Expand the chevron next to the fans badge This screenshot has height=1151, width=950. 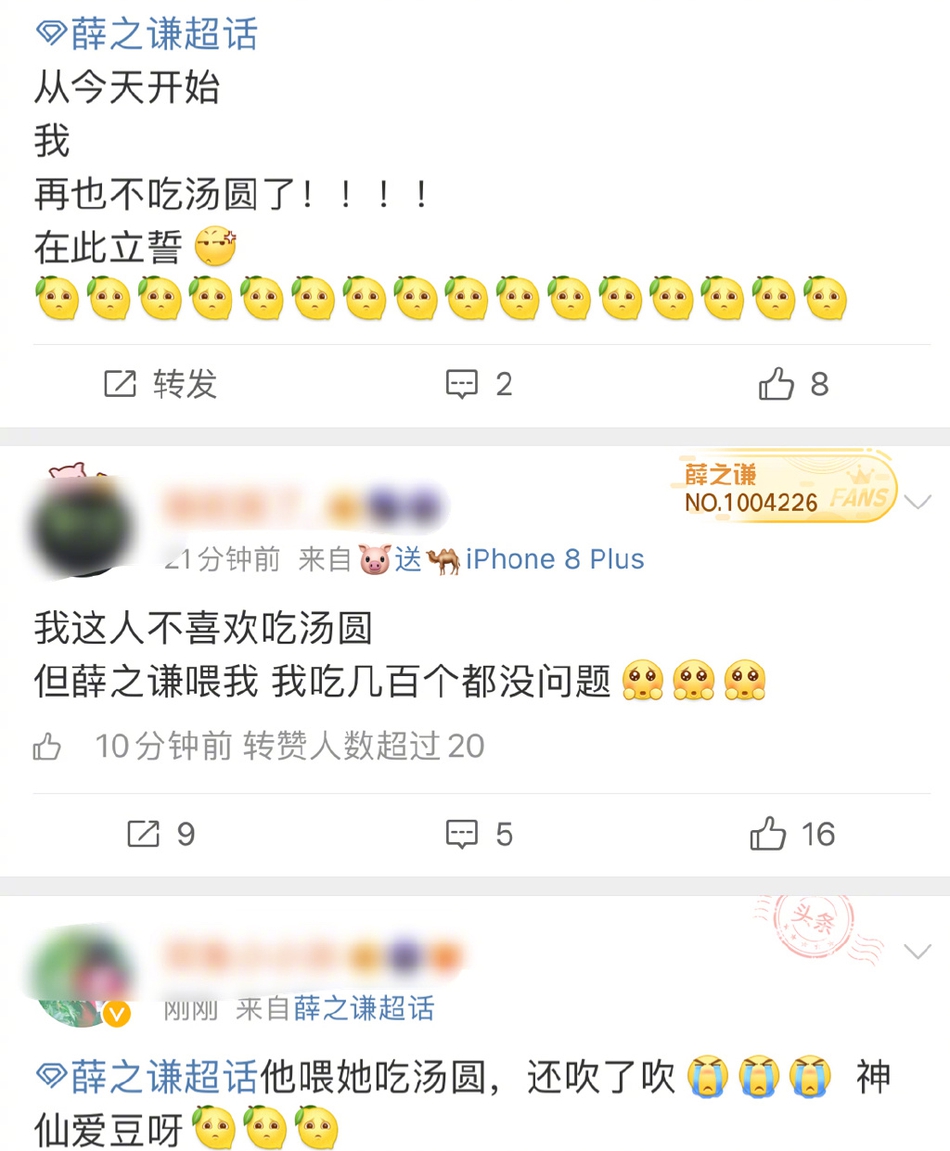pos(917,501)
